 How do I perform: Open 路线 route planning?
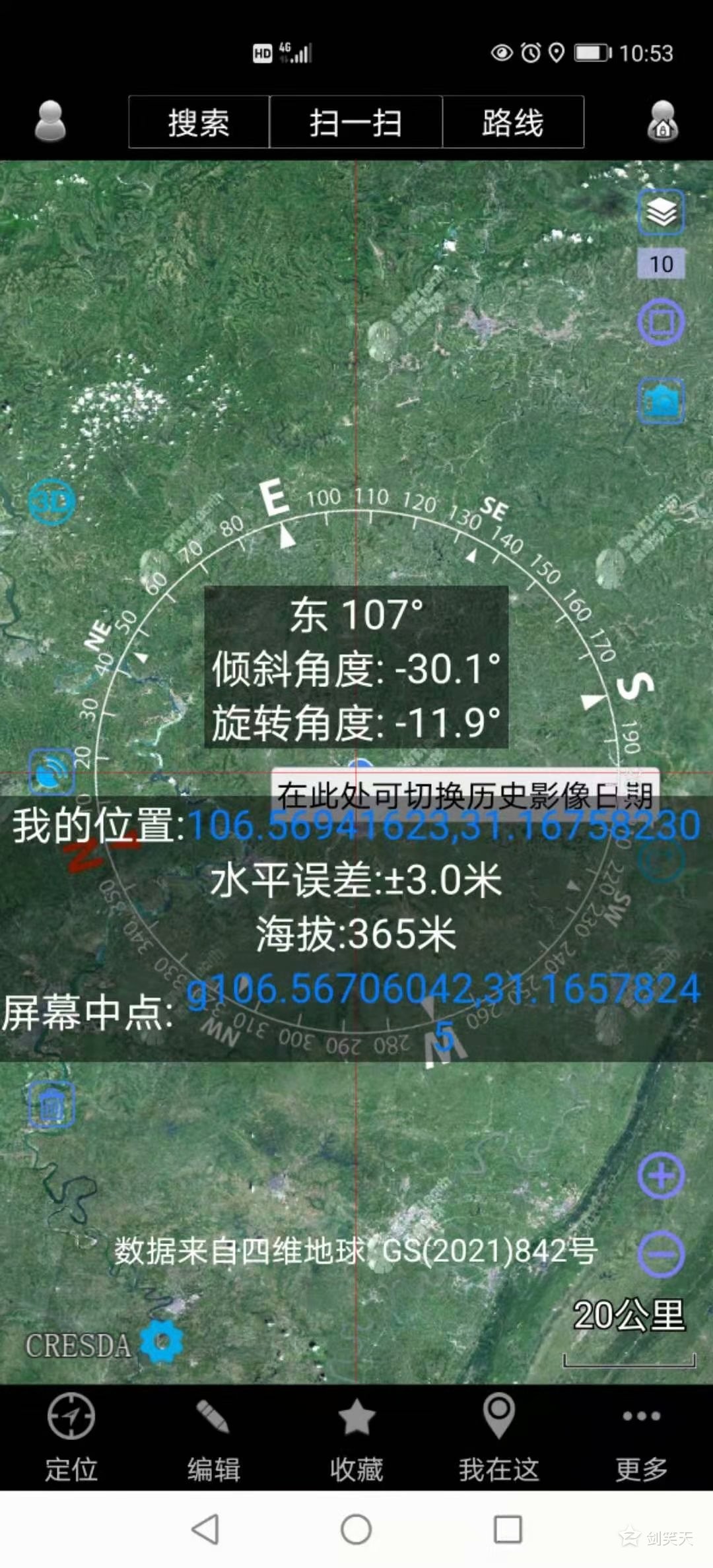pos(513,123)
